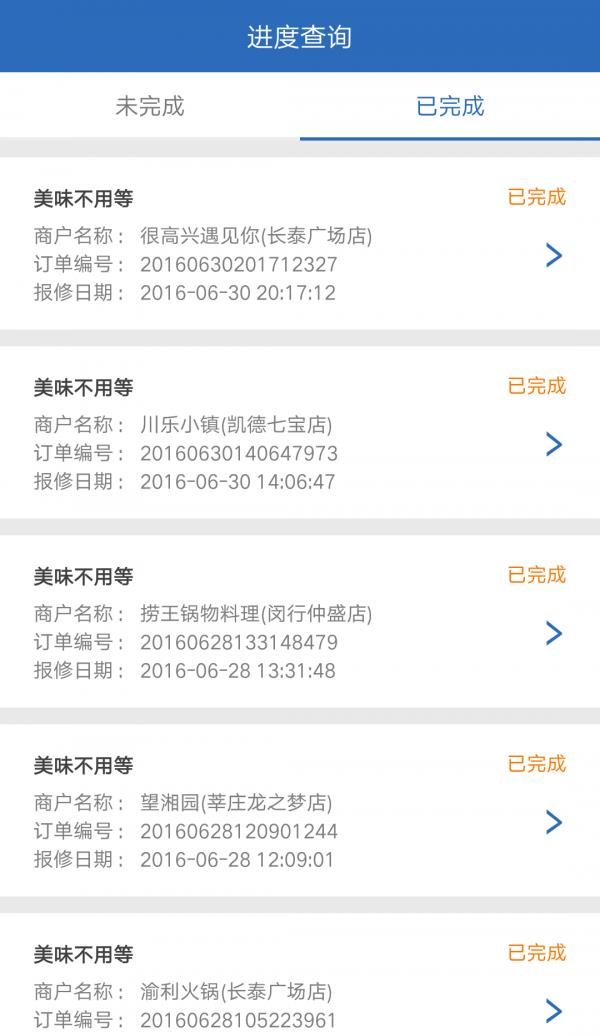View the 捞王锅物料理(闵行仲盛店) order details
The height and width of the screenshot is (1036, 600).
pyautogui.click(x=300, y=621)
